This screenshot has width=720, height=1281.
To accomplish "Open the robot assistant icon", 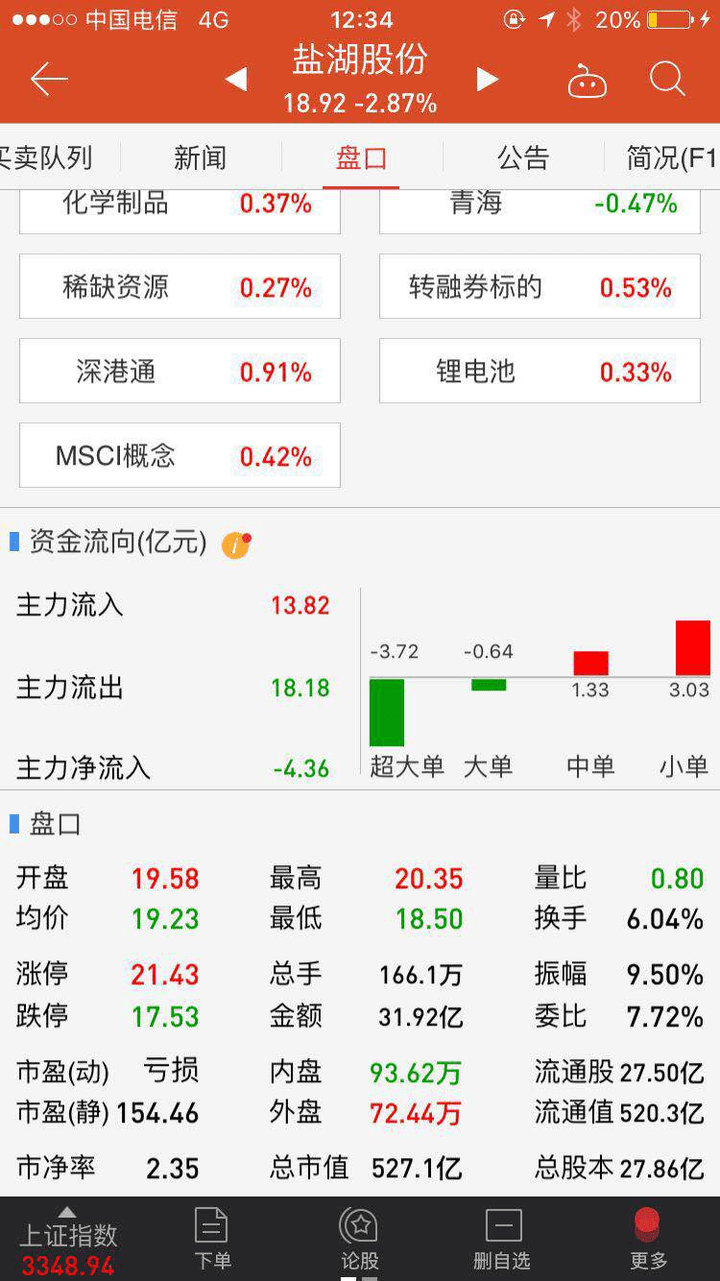I will point(587,81).
